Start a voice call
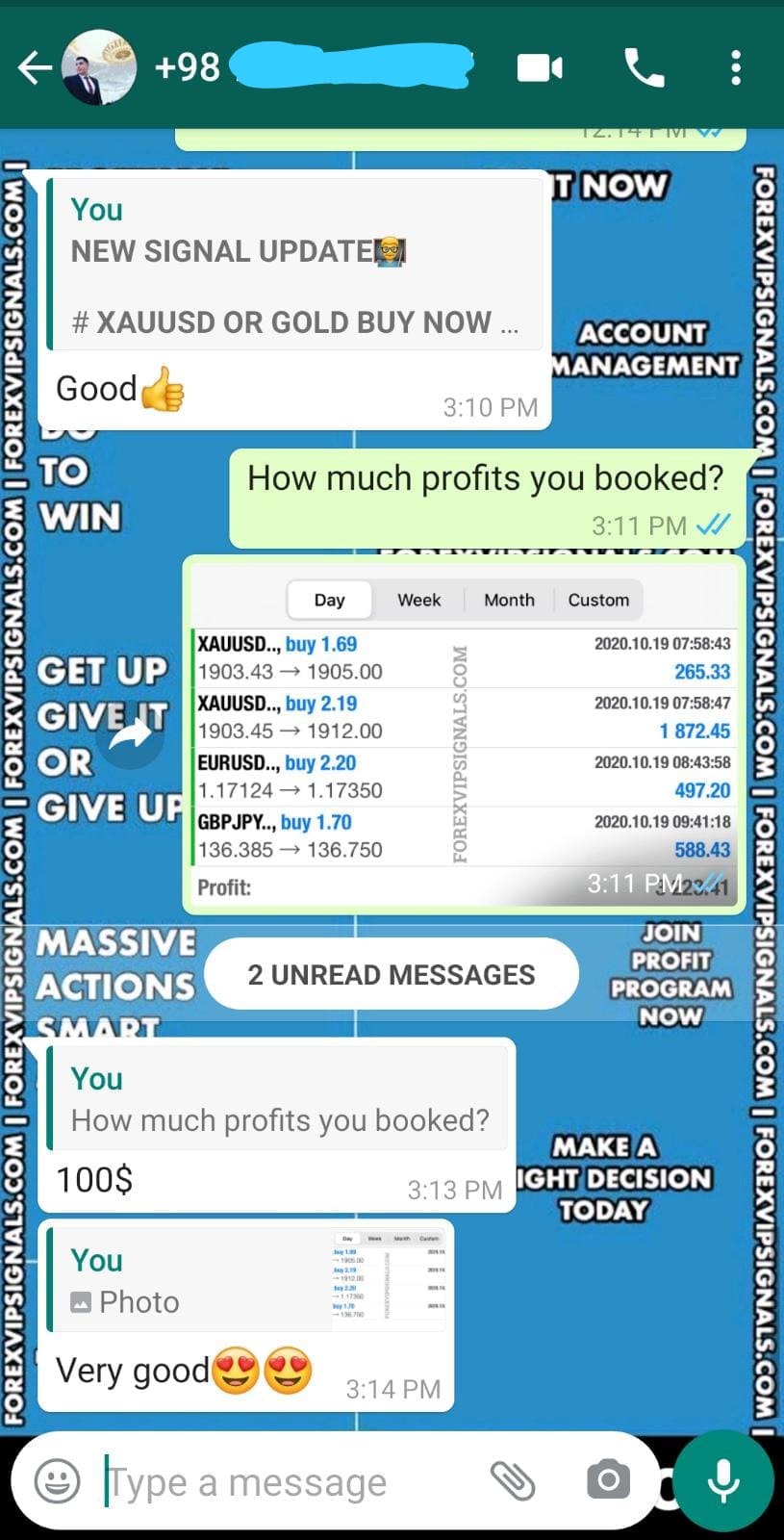The image size is (784, 1540). pos(644,68)
